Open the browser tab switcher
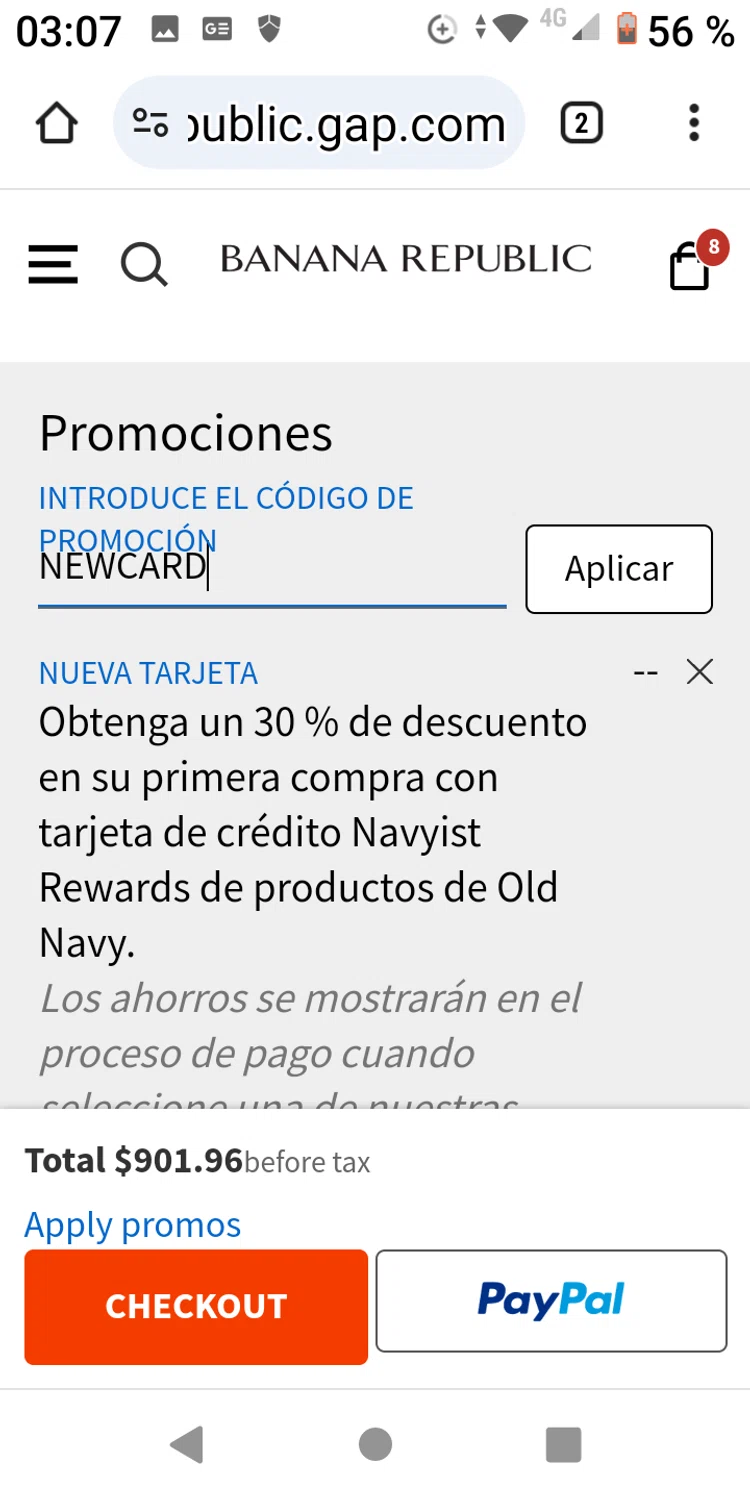This screenshot has width=750, height=1500. [581, 124]
